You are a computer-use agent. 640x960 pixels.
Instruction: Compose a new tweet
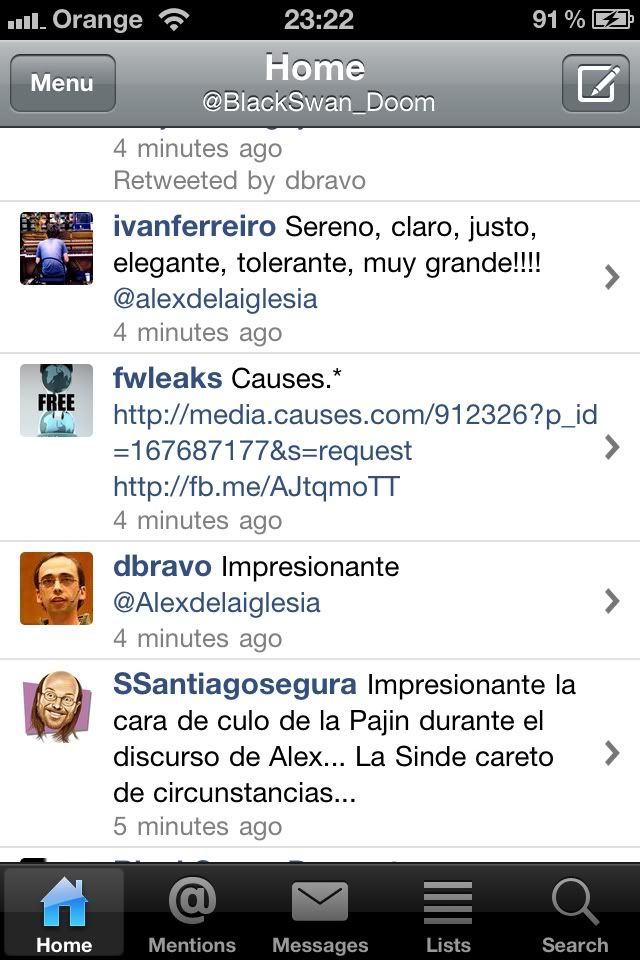[596, 83]
